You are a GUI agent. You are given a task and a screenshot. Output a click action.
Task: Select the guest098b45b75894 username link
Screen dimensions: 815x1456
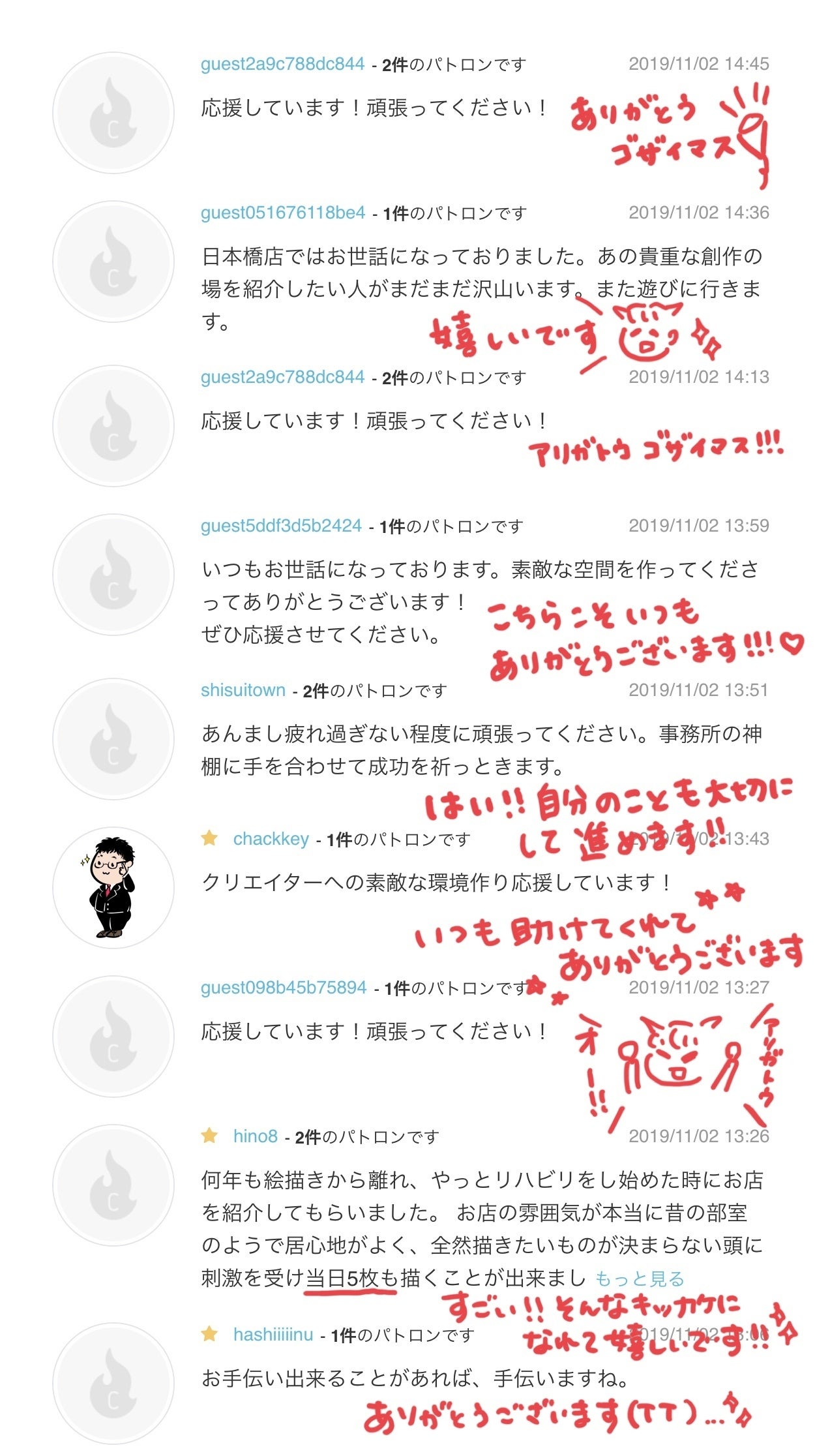click(284, 988)
